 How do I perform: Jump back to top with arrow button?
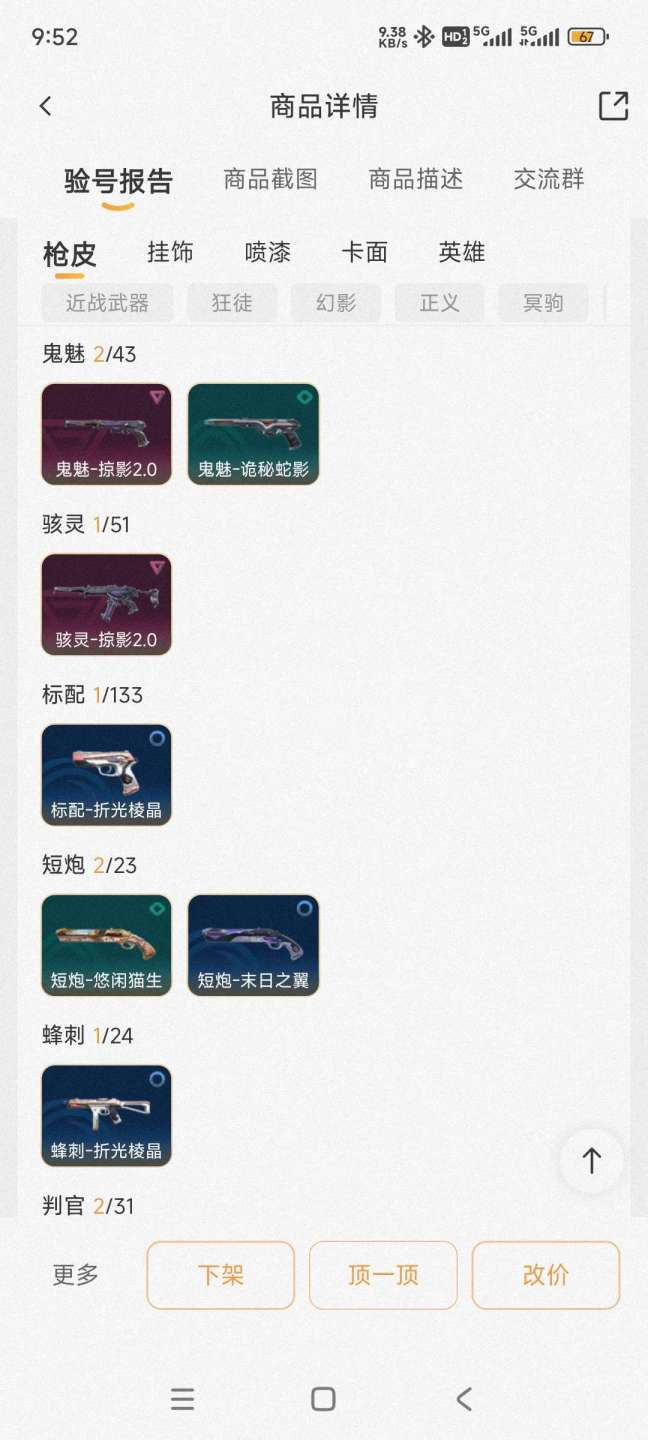(x=591, y=1161)
